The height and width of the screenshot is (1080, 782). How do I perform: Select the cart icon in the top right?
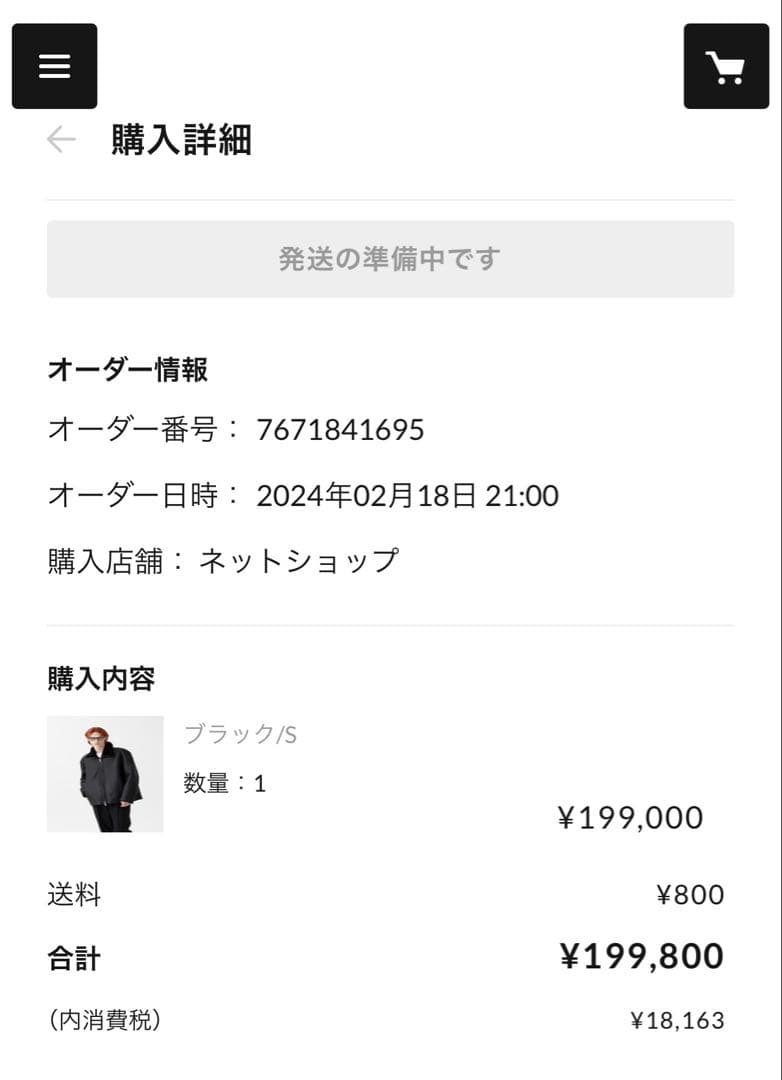point(727,66)
